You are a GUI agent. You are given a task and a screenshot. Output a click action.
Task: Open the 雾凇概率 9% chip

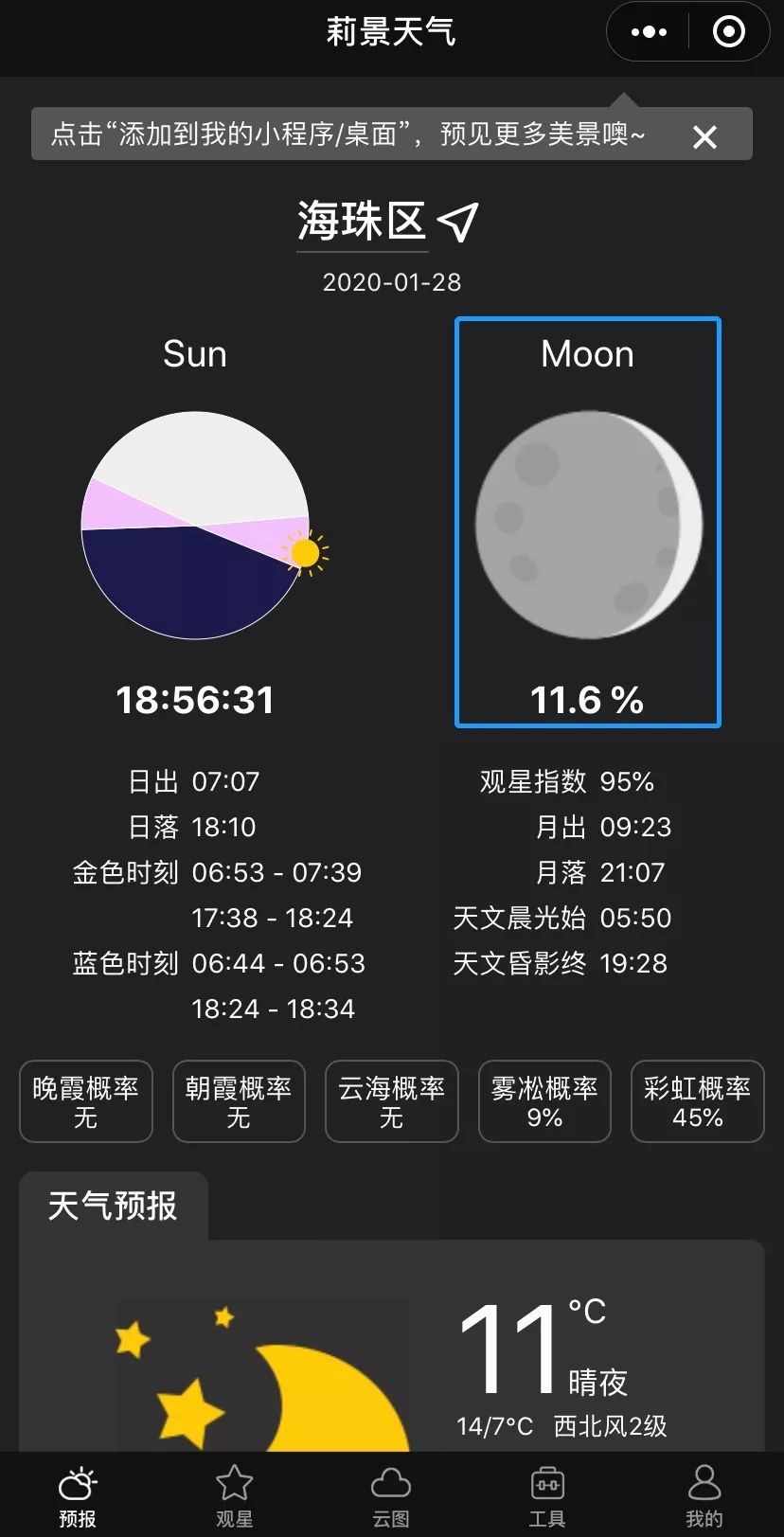(544, 1101)
